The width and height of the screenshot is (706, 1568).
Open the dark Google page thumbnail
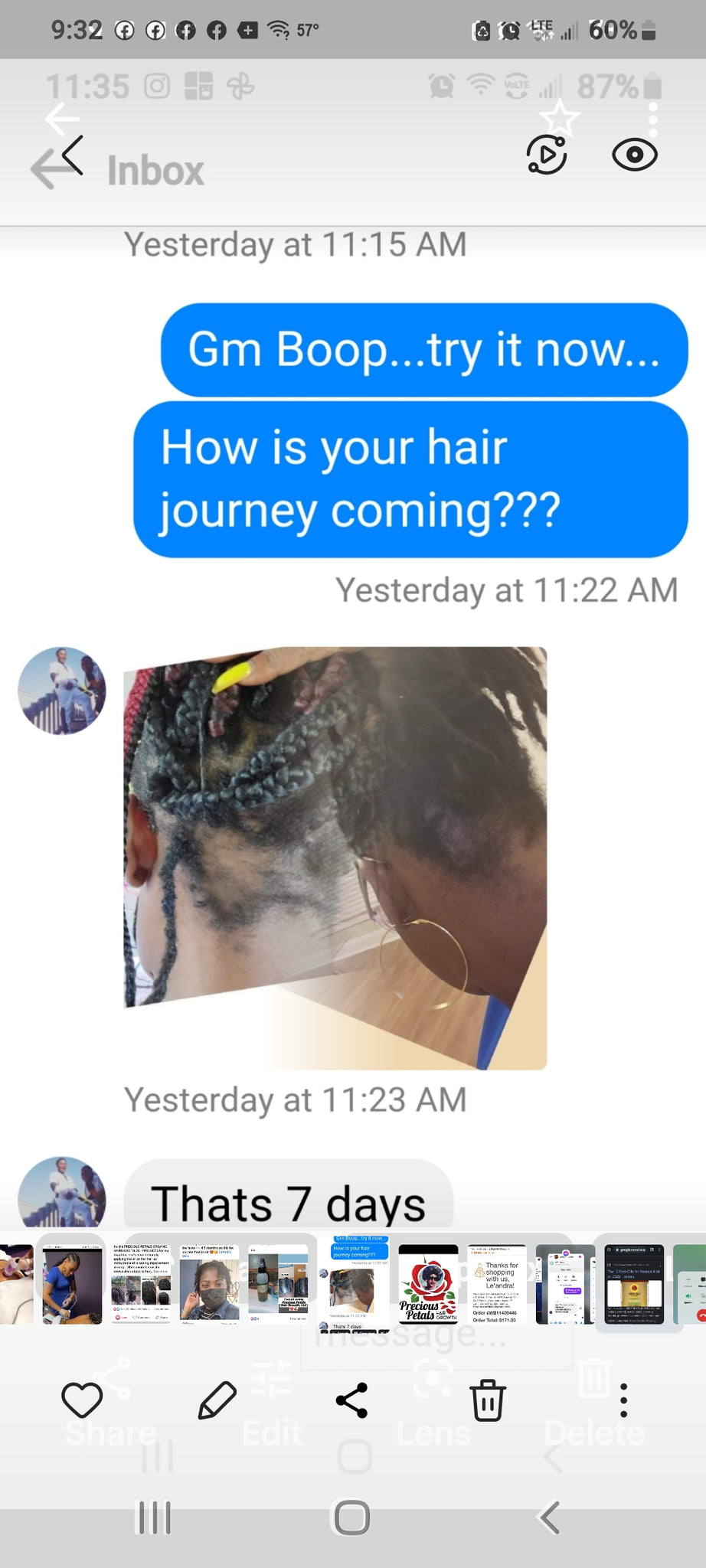(634, 1284)
